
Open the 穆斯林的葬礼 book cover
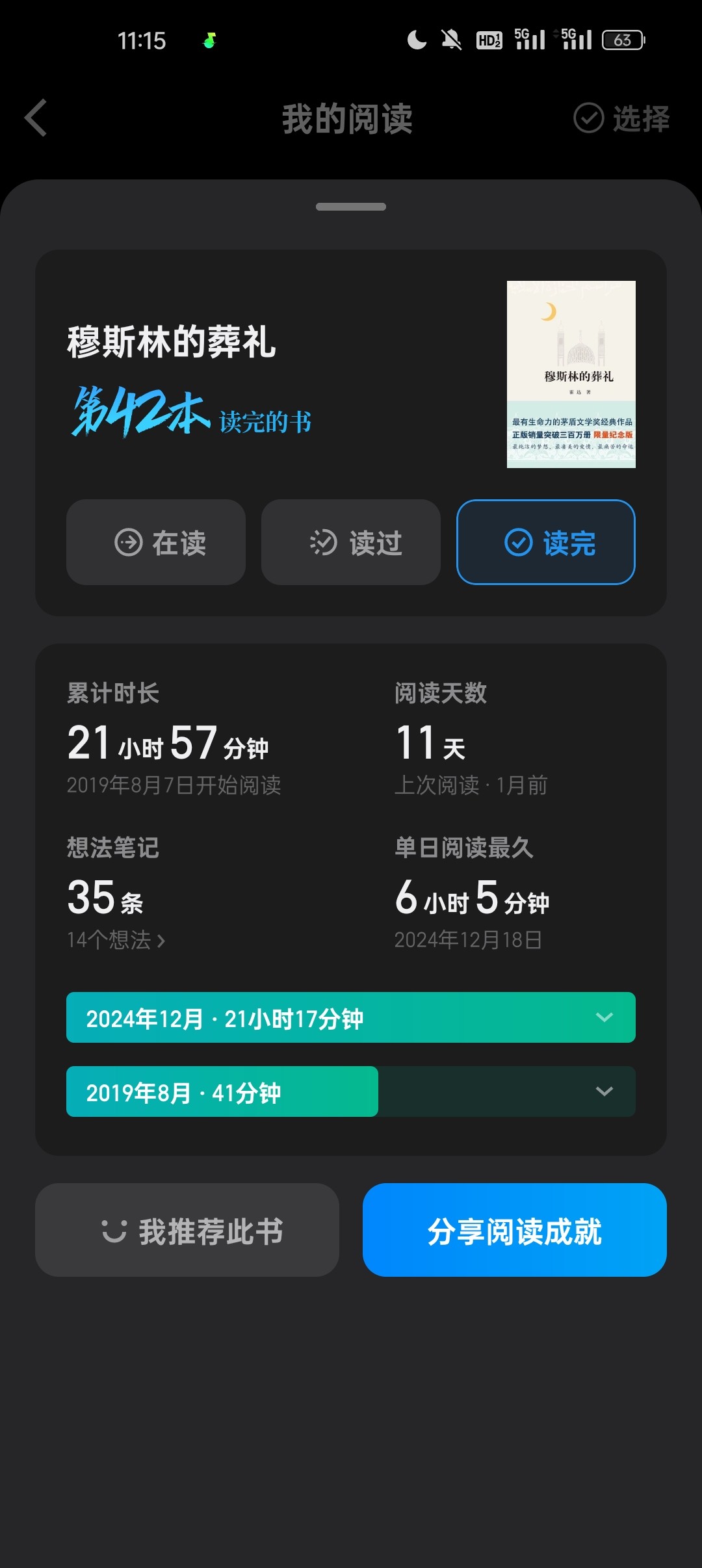point(571,374)
